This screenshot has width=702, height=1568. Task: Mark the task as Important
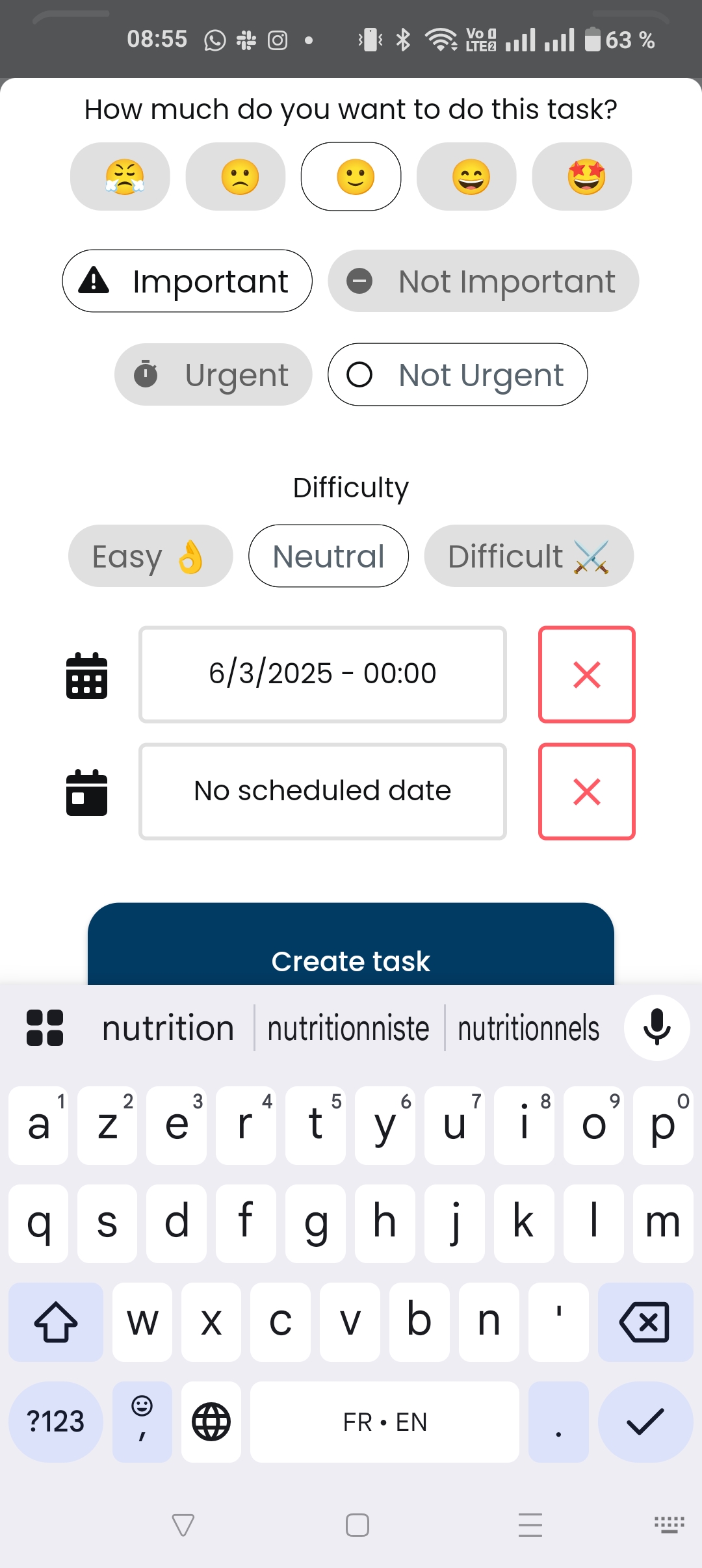(x=187, y=281)
